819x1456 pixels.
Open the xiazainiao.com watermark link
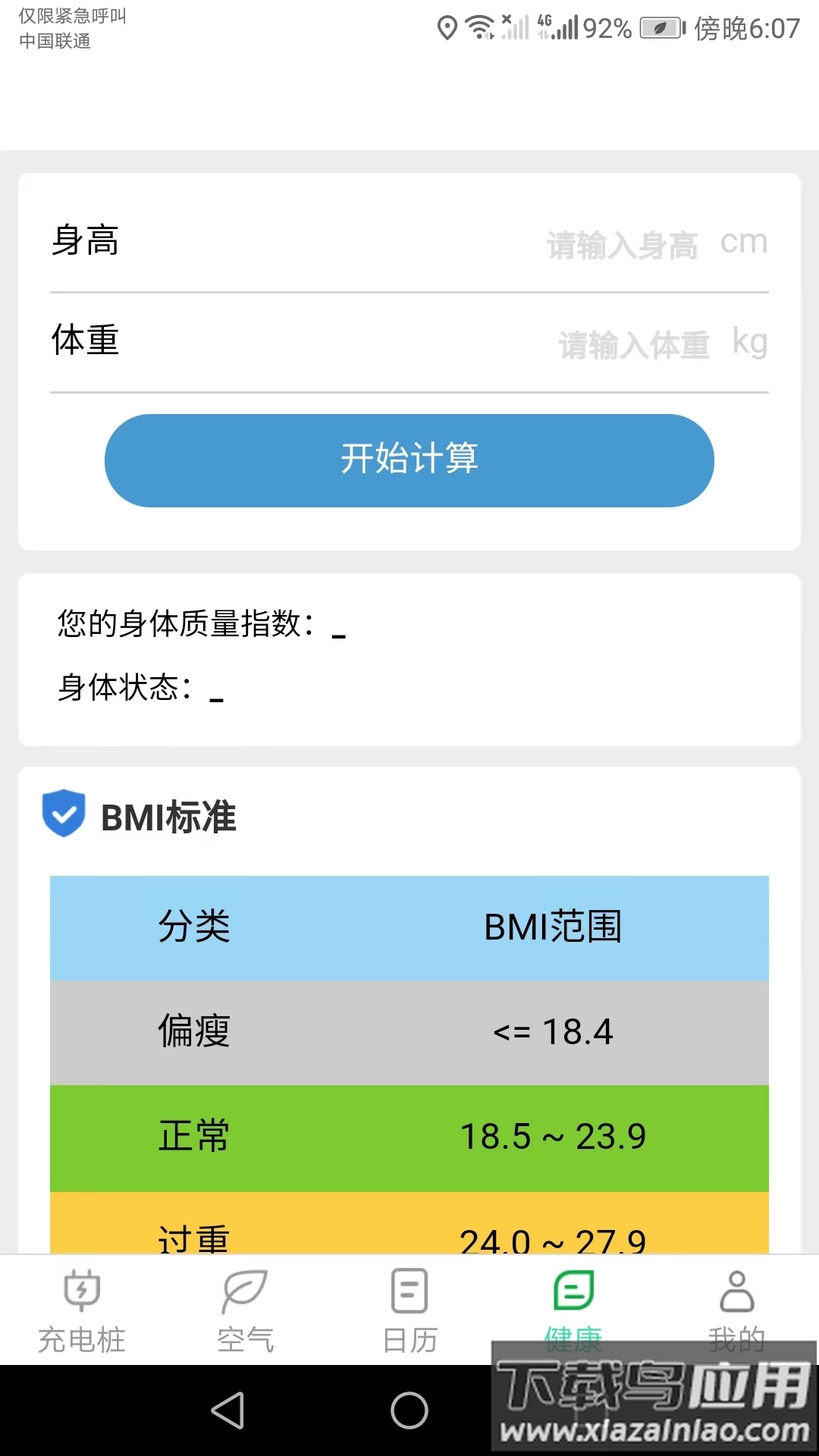654,1429
